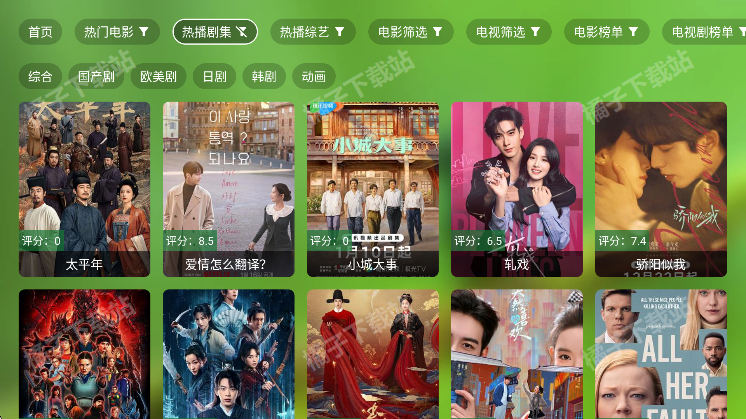Image resolution: width=746 pixels, height=419 pixels.
Task: Choose the 欧美剧 filter chip
Action: coord(158,76)
